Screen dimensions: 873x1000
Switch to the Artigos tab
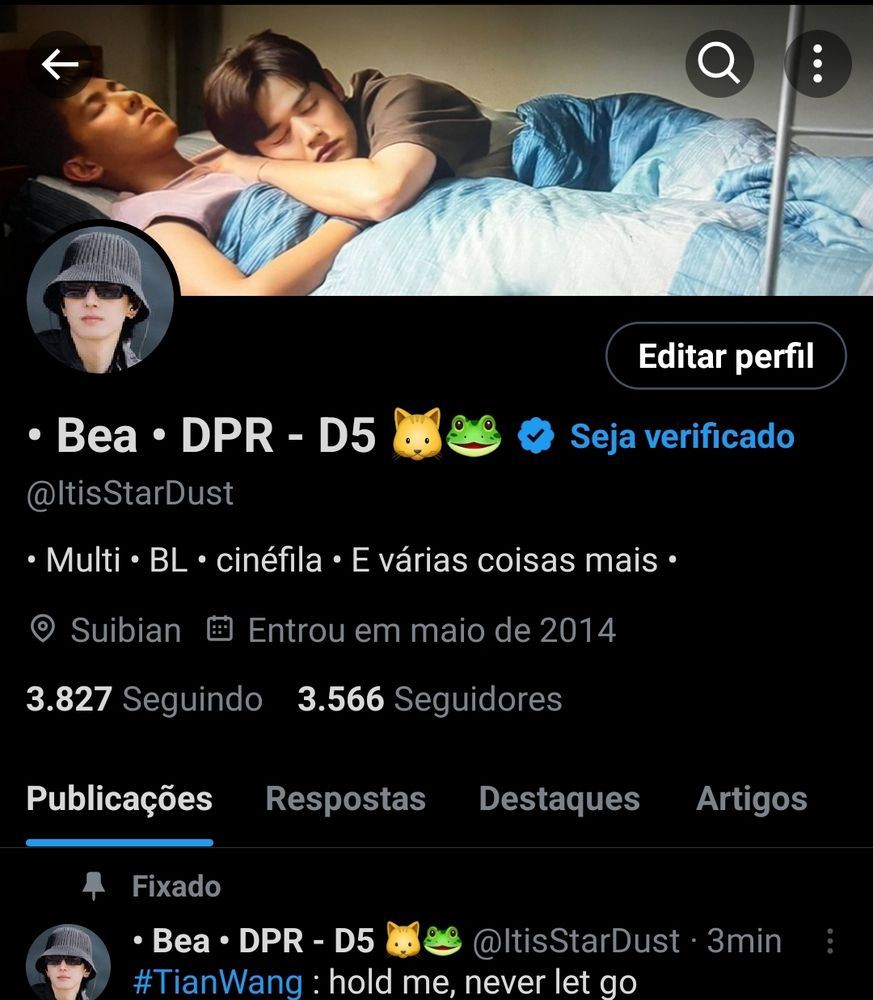751,799
